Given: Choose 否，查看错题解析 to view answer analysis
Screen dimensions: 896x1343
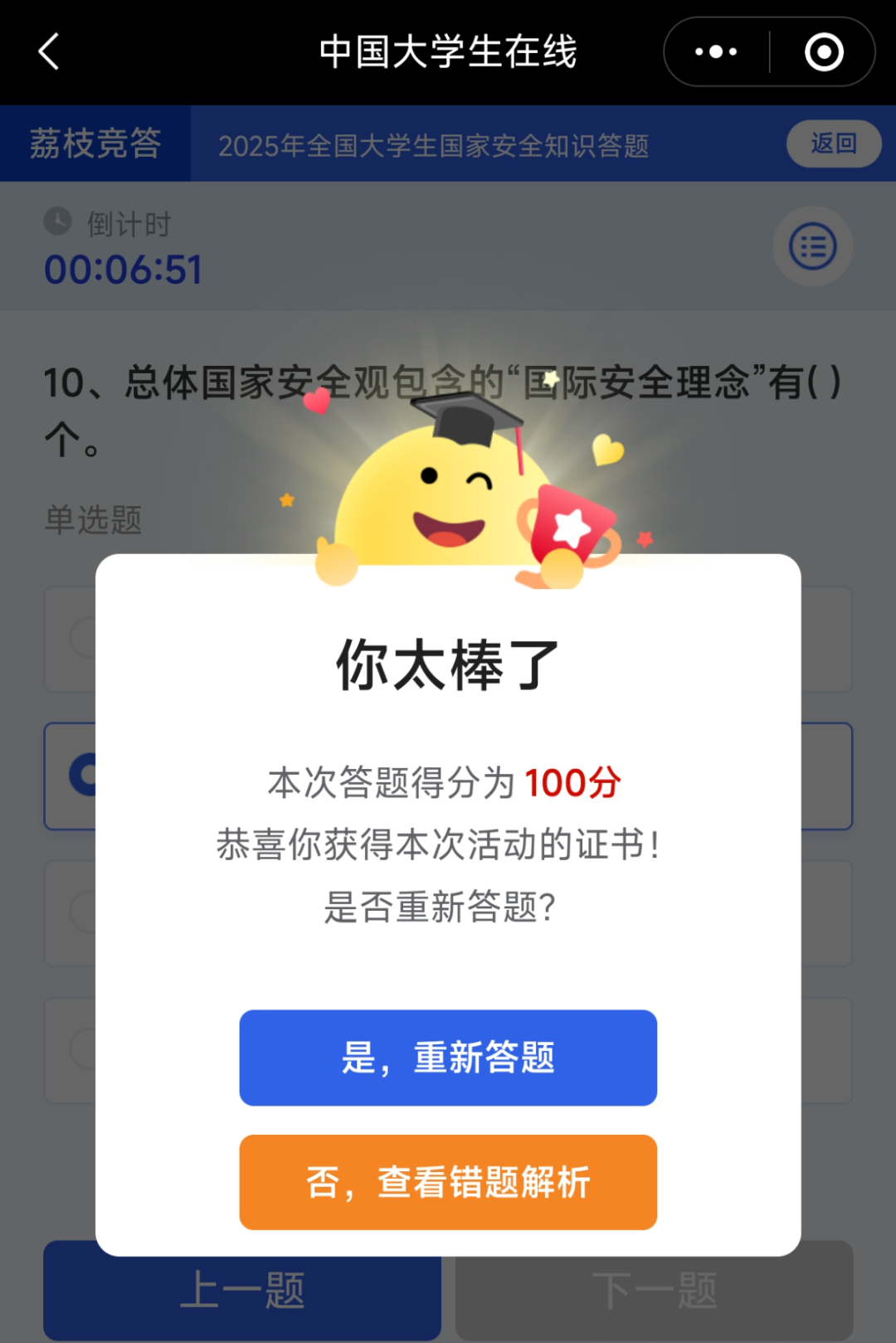Looking at the screenshot, I should (x=448, y=1182).
